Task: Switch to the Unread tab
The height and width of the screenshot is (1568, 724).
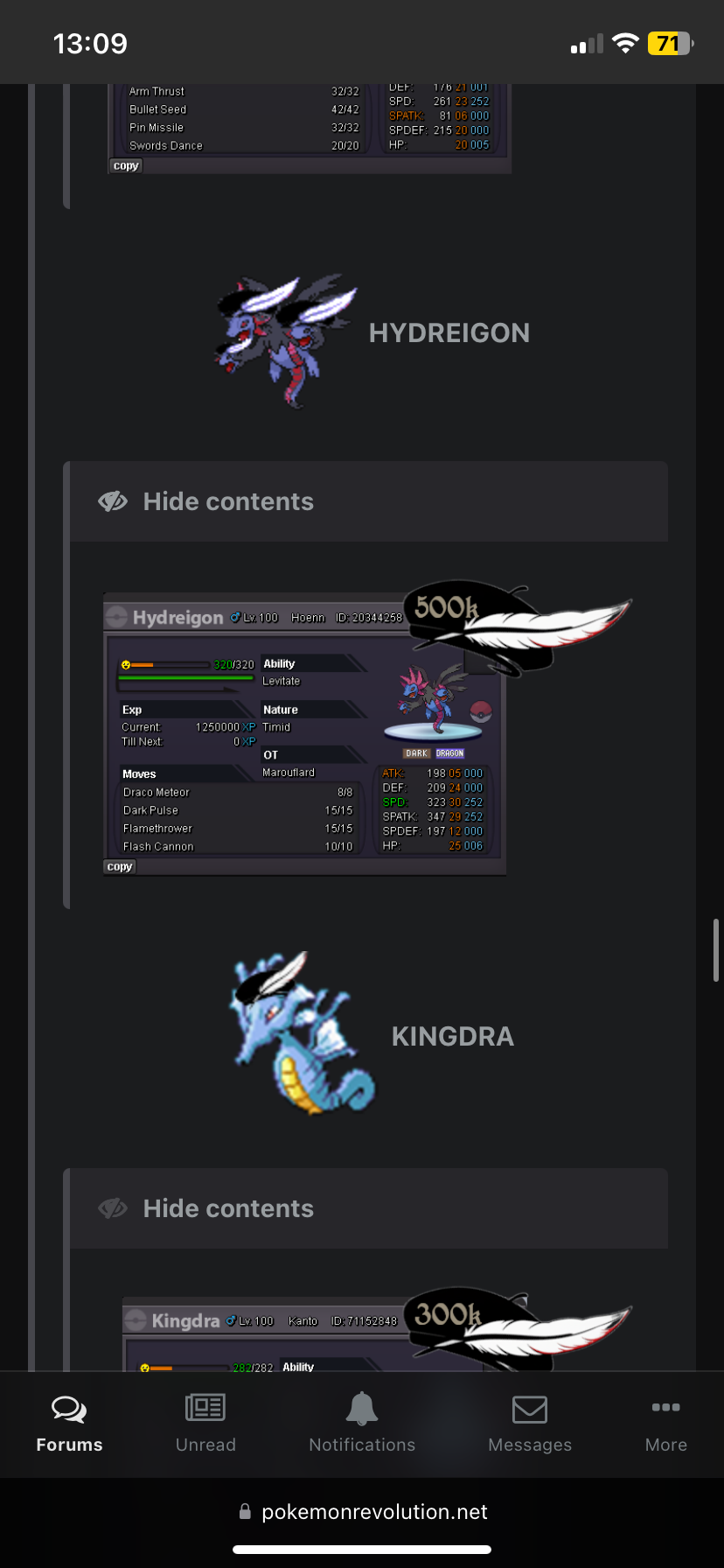Action: [x=205, y=1424]
